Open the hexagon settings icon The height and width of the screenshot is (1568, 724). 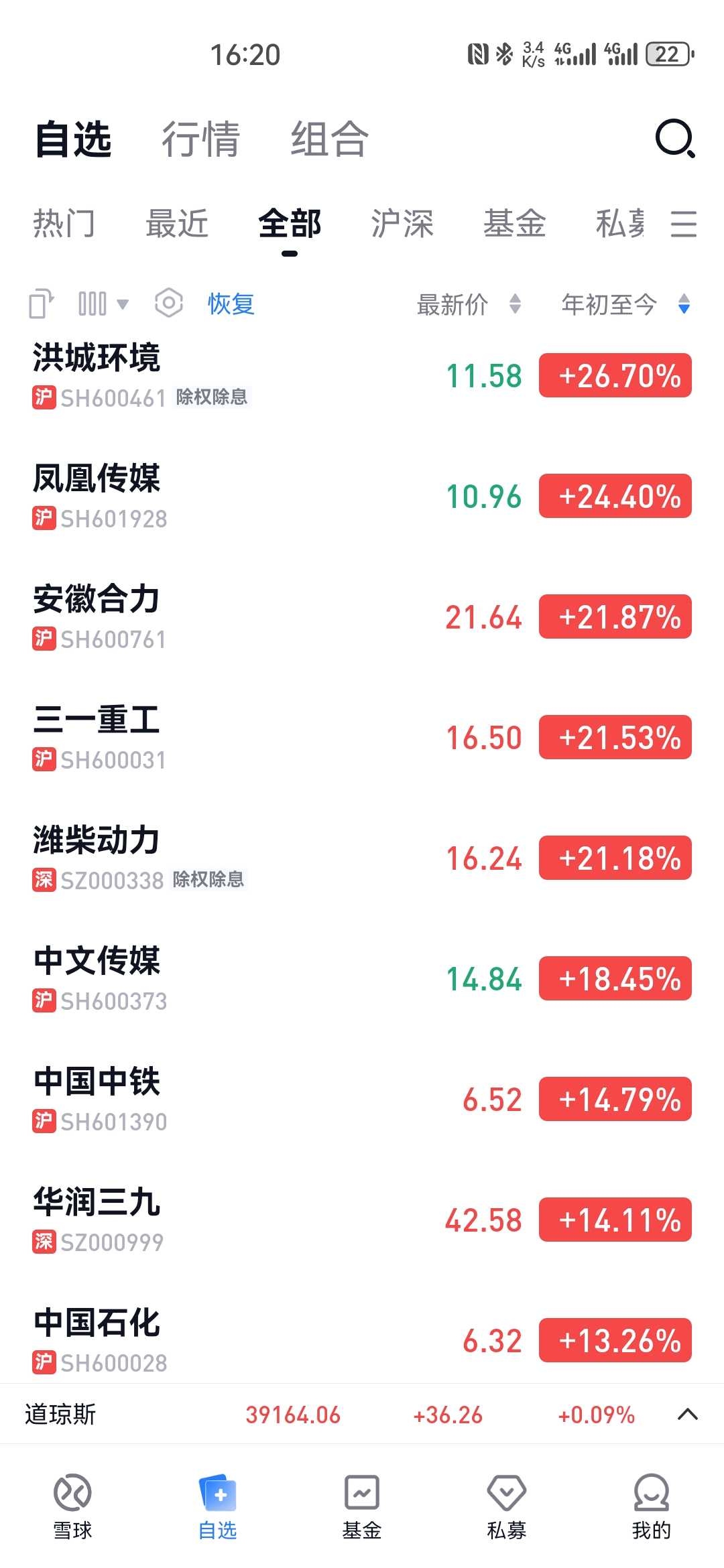169,304
